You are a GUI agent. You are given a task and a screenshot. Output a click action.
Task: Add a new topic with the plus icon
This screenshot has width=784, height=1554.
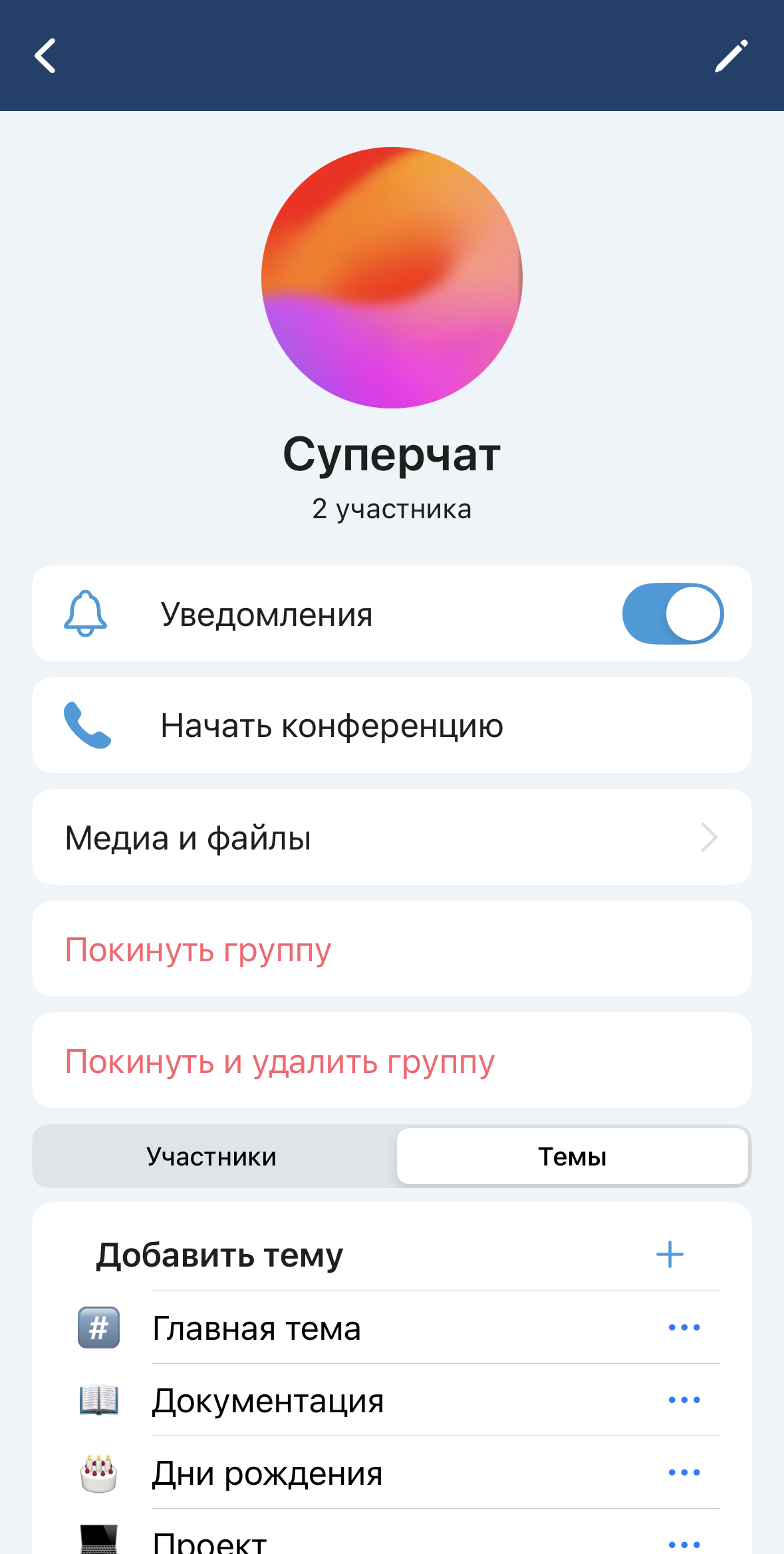coord(670,1255)
